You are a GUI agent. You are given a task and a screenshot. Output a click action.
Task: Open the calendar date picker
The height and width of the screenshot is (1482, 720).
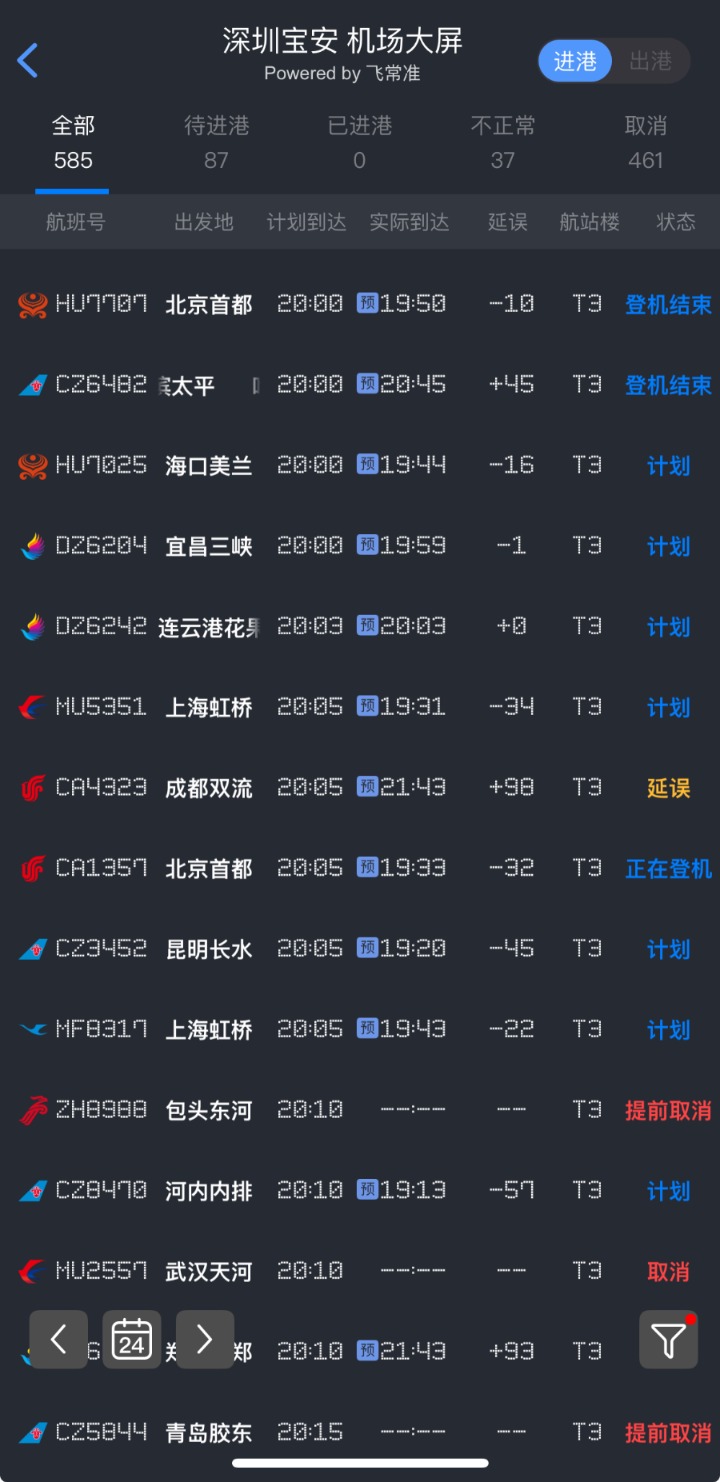132,1339
